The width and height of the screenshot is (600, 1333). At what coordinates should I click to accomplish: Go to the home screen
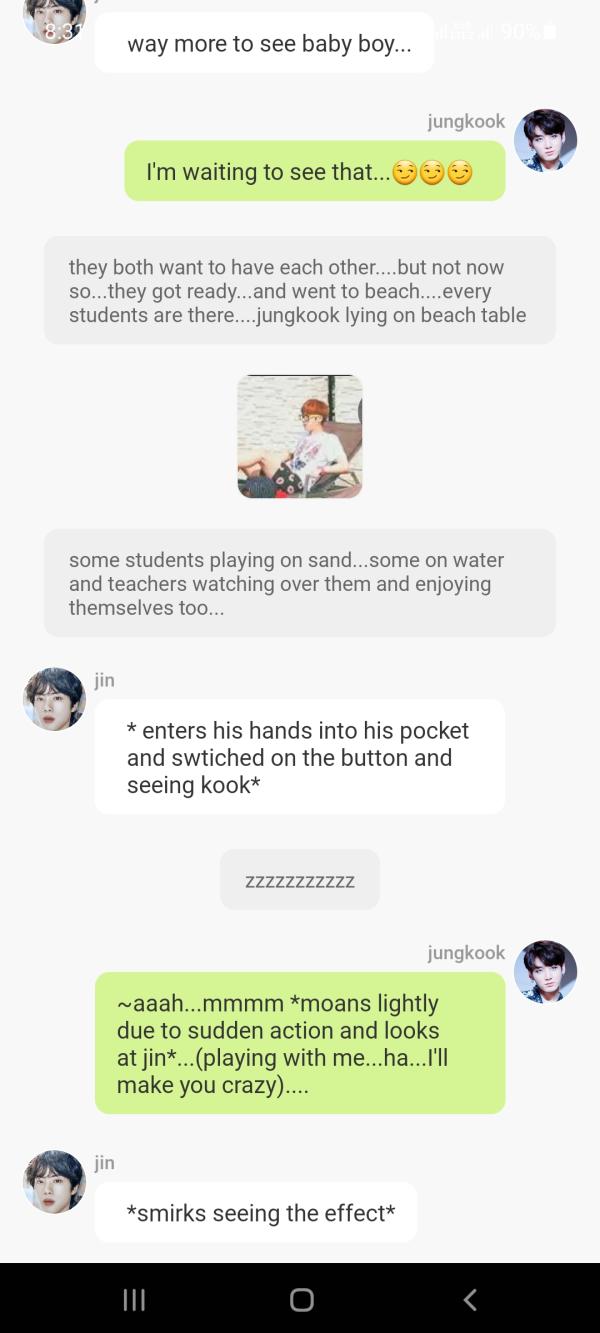[x=301, y=1299]
